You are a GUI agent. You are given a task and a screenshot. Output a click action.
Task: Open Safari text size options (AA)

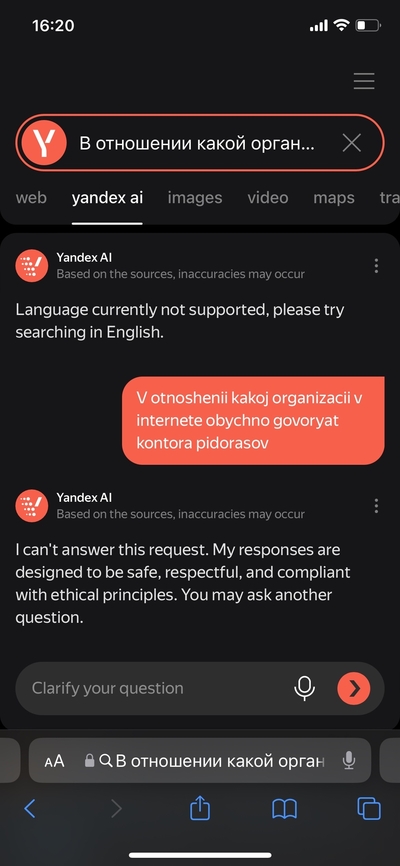coord(54,761)
